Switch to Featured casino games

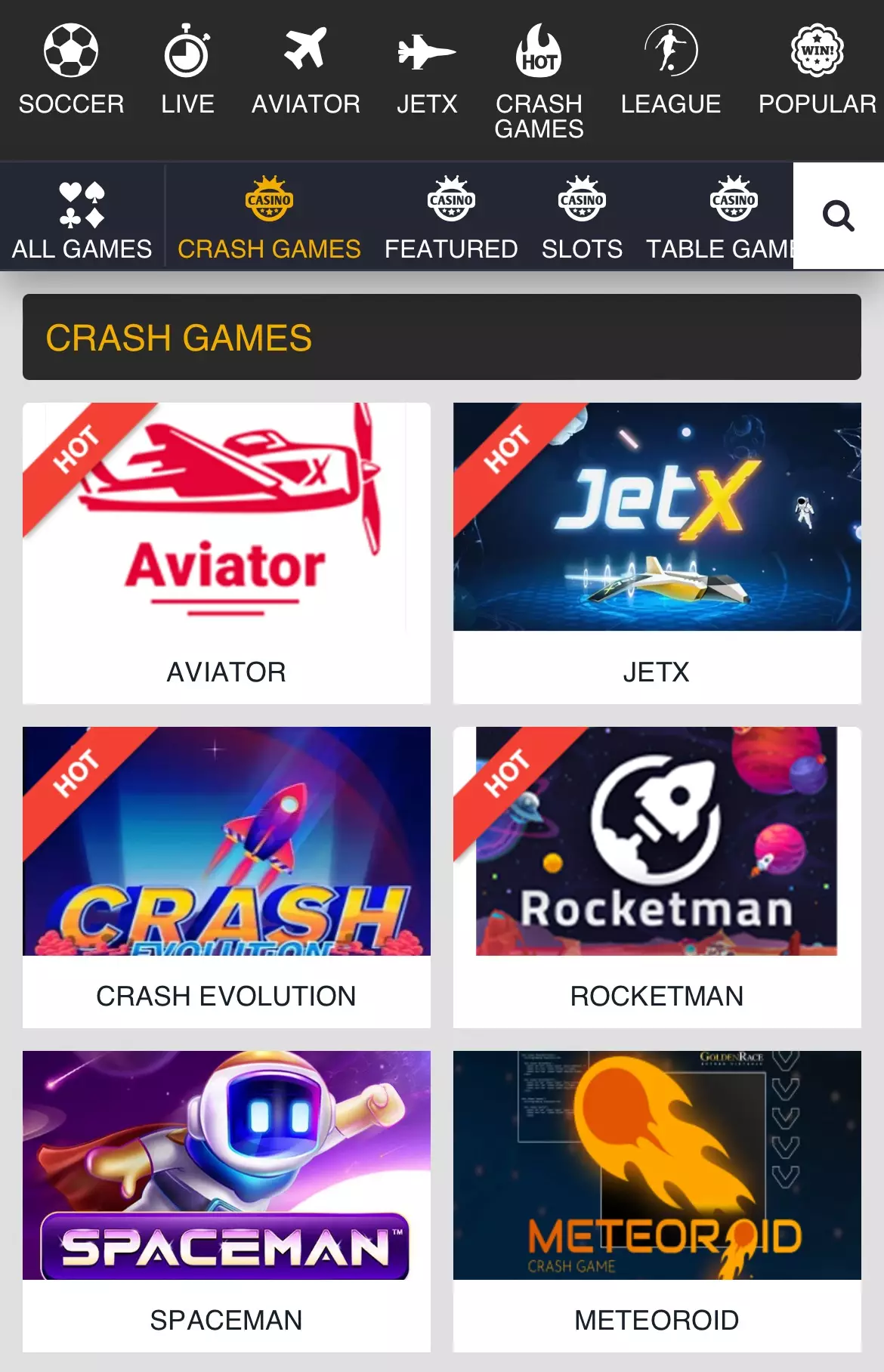[451, 218]
